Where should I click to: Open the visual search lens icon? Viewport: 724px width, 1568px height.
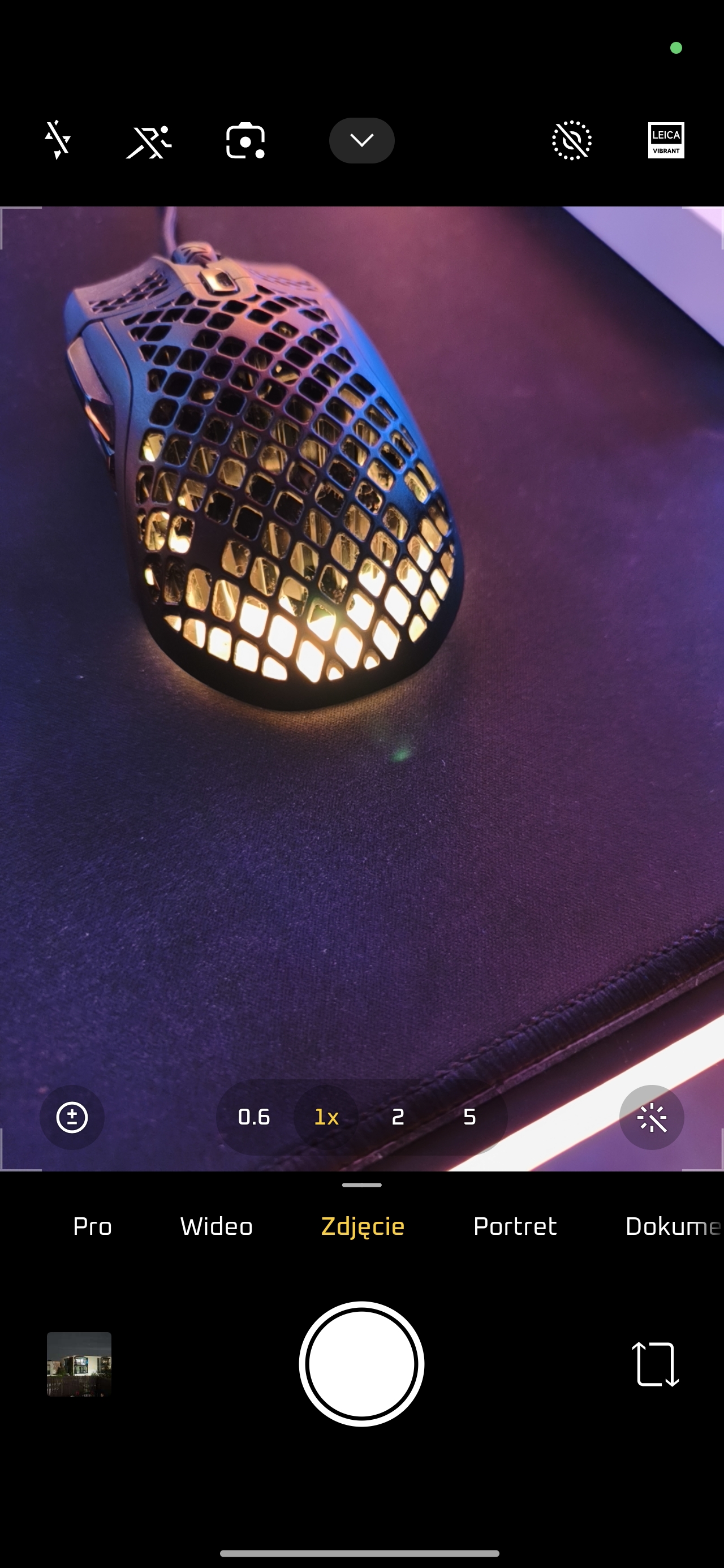point(245,141)
